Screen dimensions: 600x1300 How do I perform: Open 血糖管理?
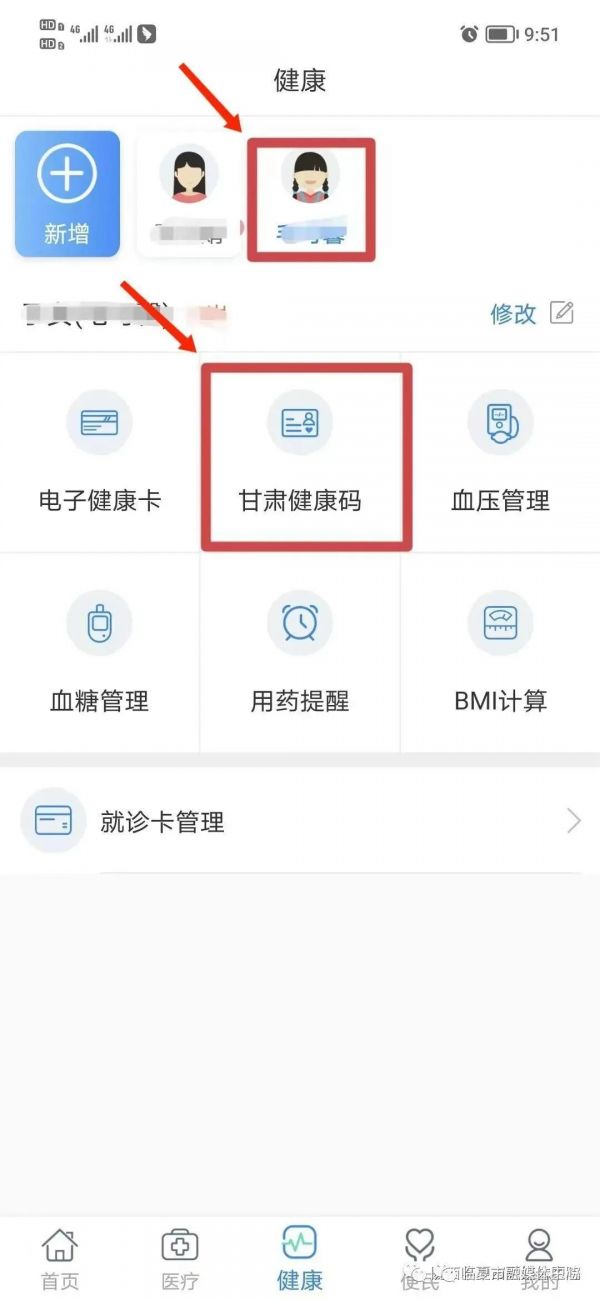point(99,652)
